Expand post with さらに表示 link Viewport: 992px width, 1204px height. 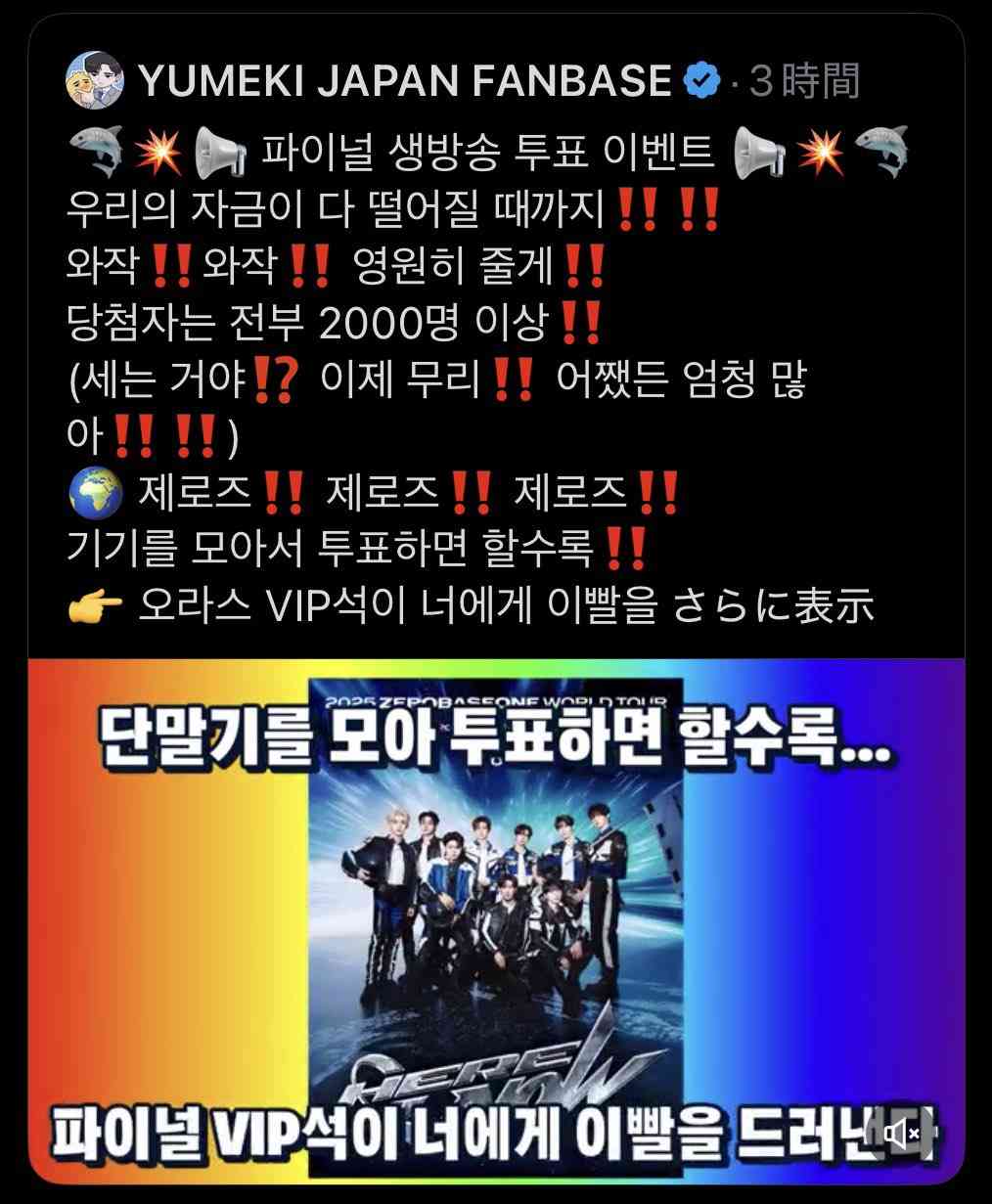pos(774,606)
